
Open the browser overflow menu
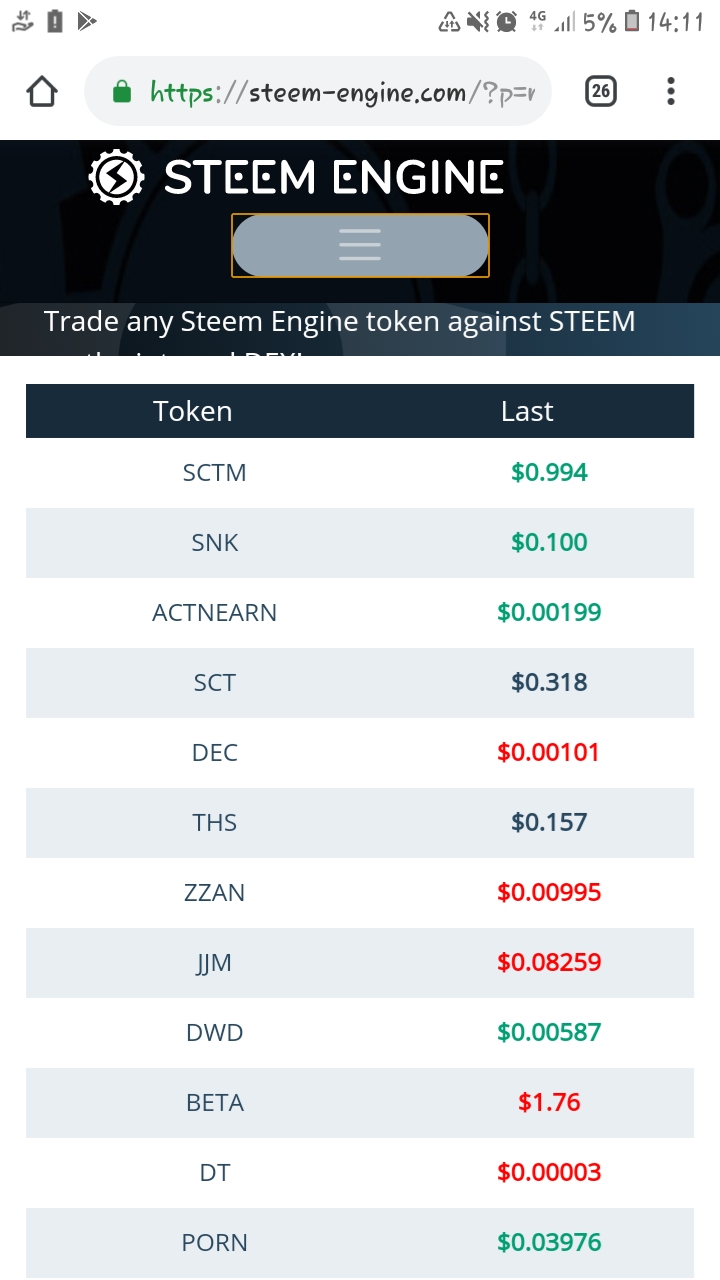click(x=671, y=92)
